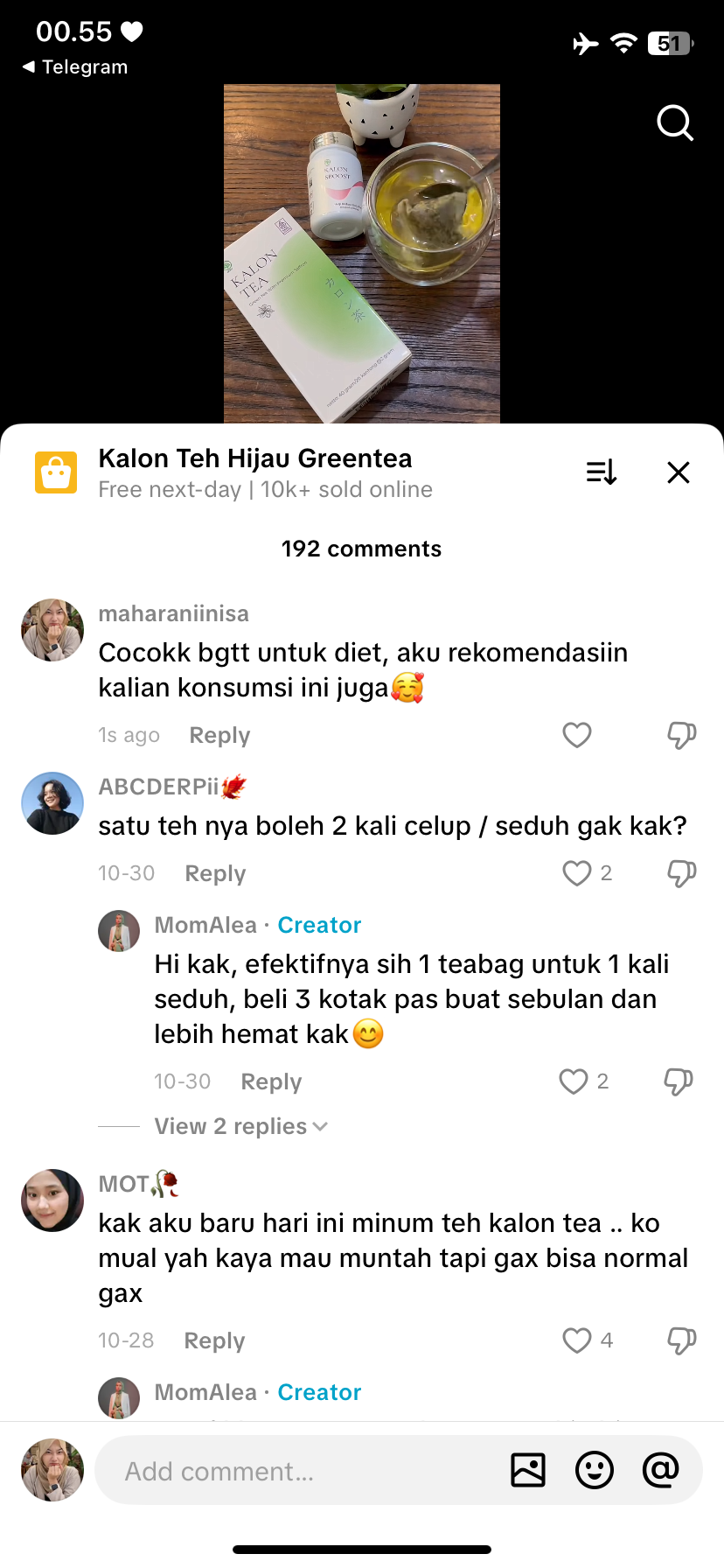This screenshot has width=724, height=1568.
Task: Return to Telegram via status bar back link
Action: 75,66
